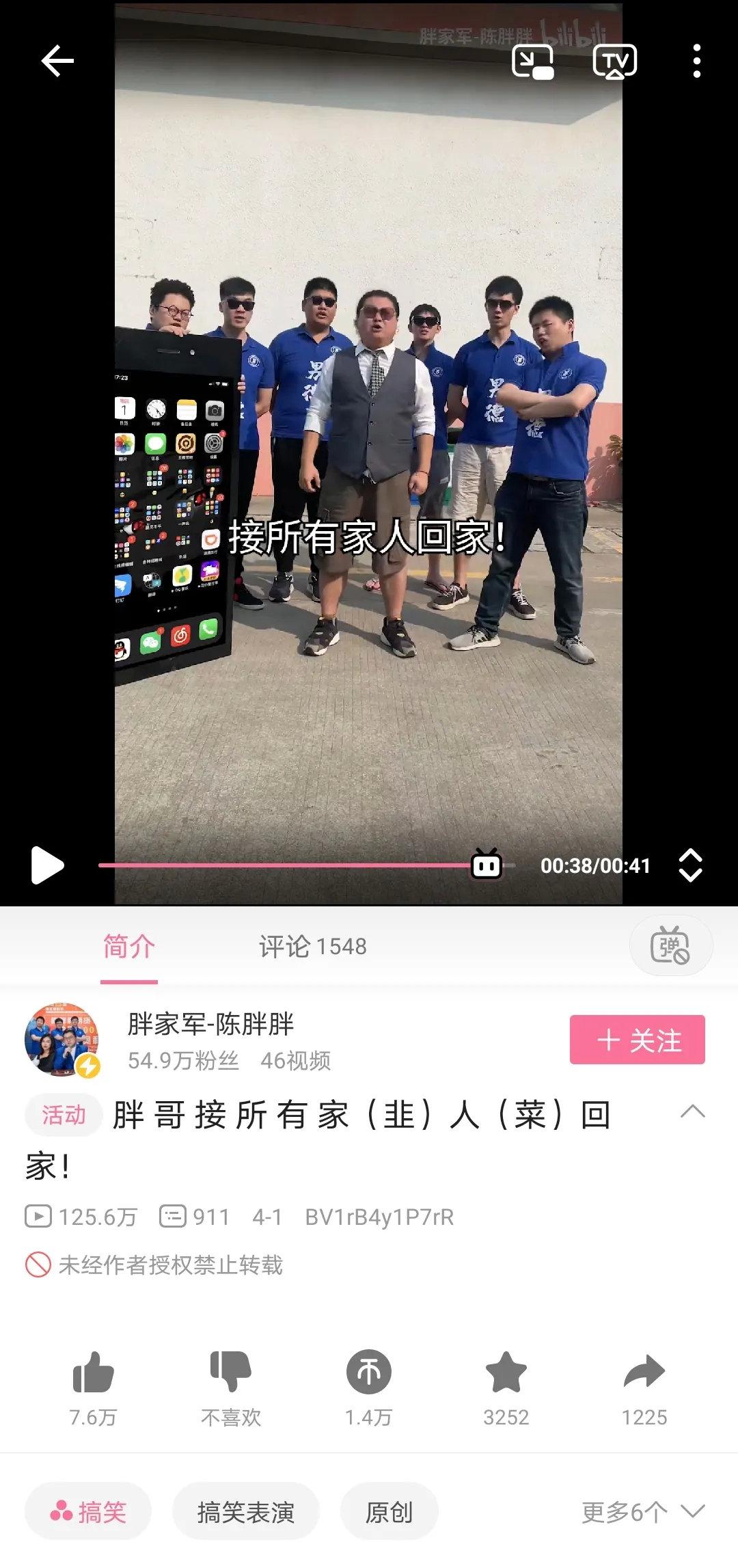This screenshot has width=738, height=1568.
Task: Like this video with thumbs up
Action: [x=93, y=1373]
